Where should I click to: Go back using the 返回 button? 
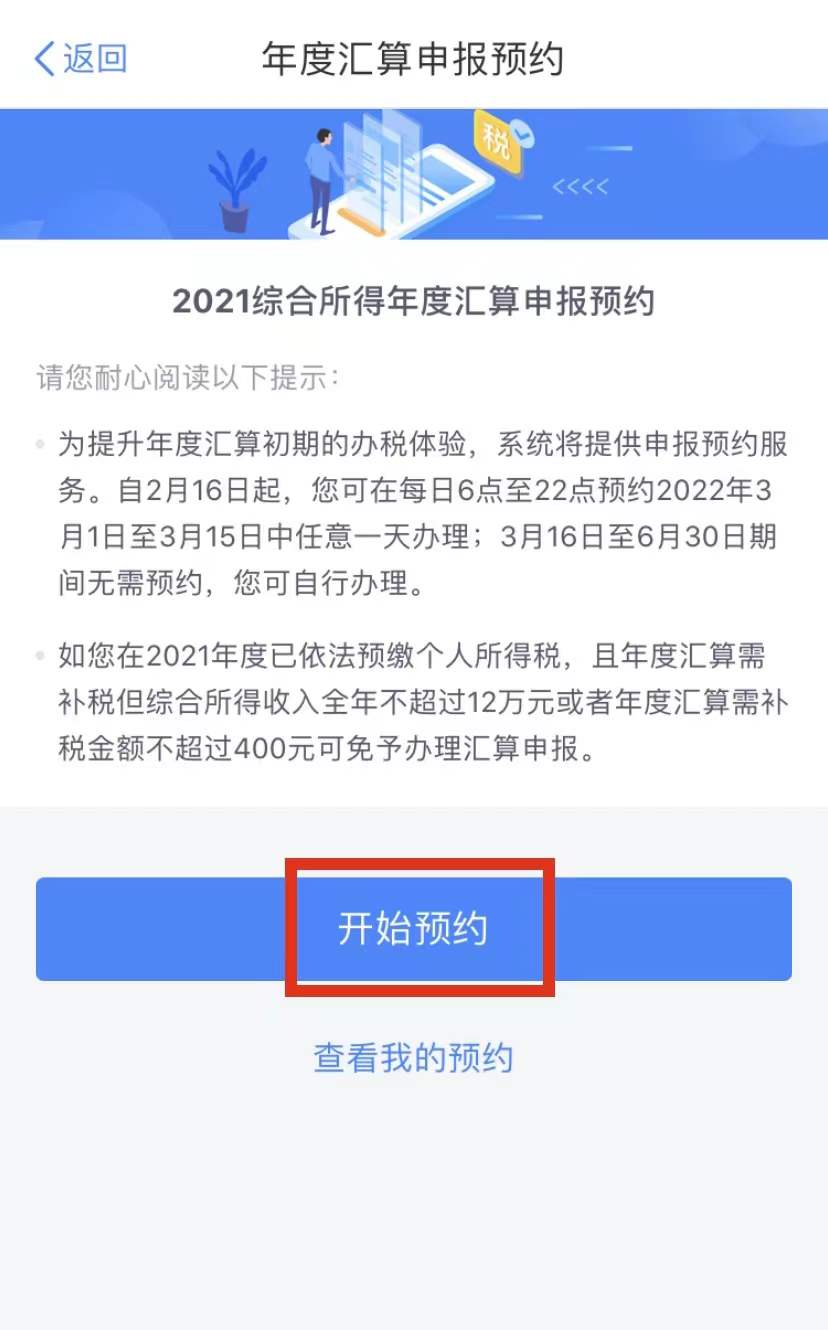tap(81, 58)
